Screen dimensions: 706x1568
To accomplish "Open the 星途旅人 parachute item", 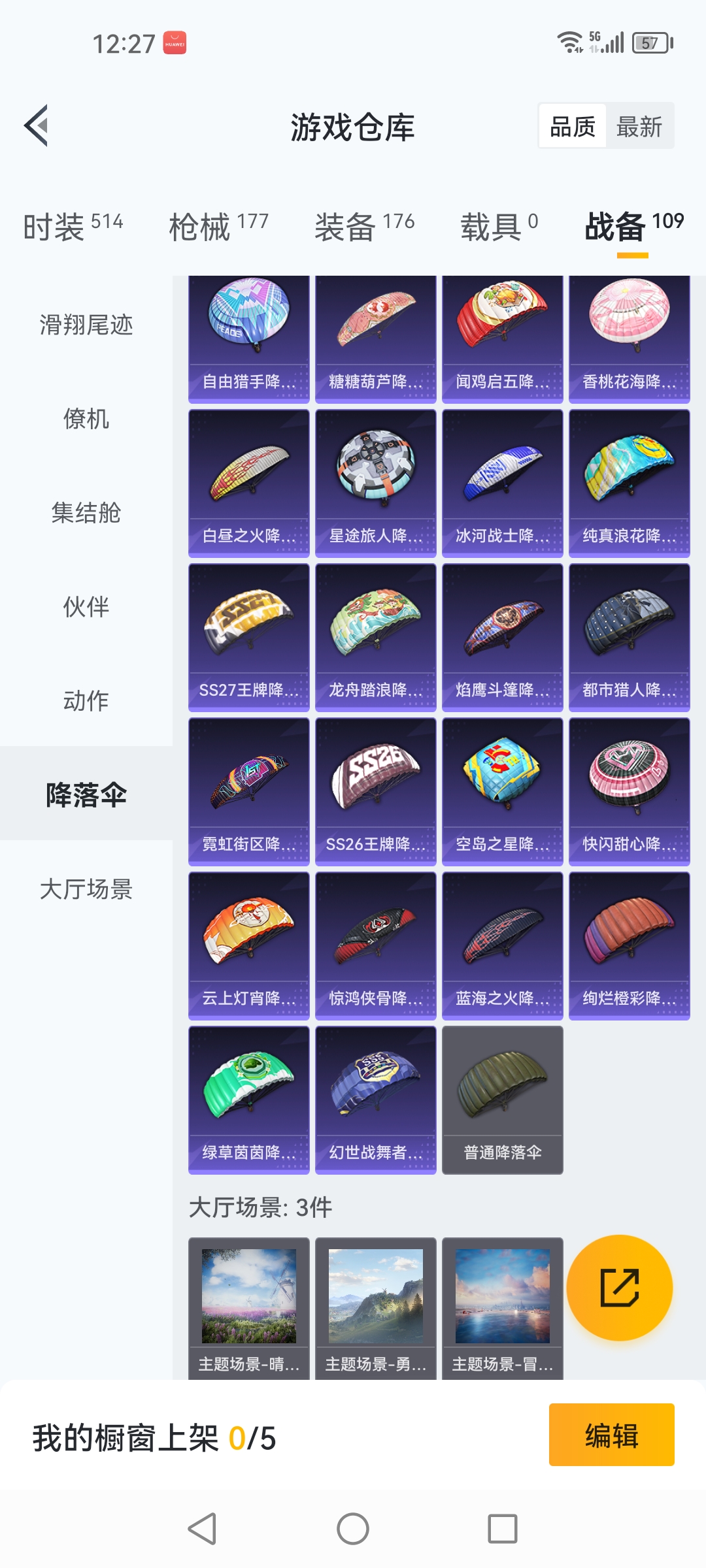I will (x=375, y=483).
